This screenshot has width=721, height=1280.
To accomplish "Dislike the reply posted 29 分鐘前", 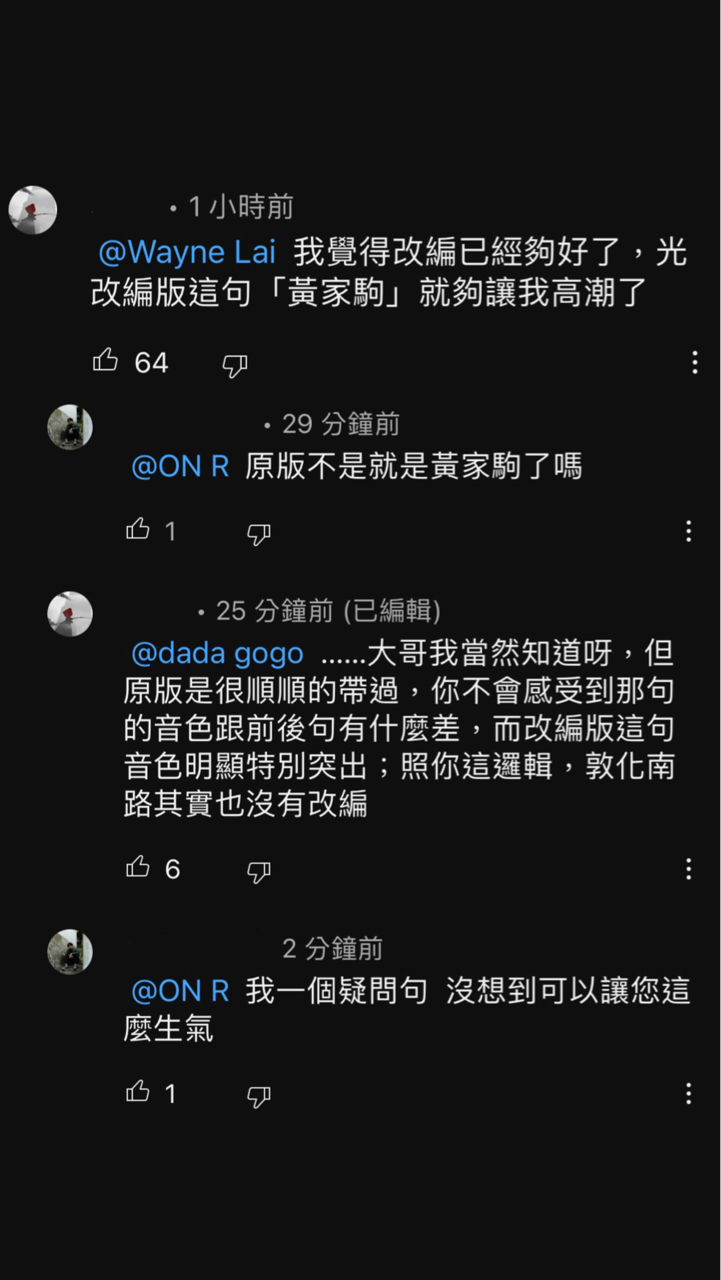I will pos(258,534).
